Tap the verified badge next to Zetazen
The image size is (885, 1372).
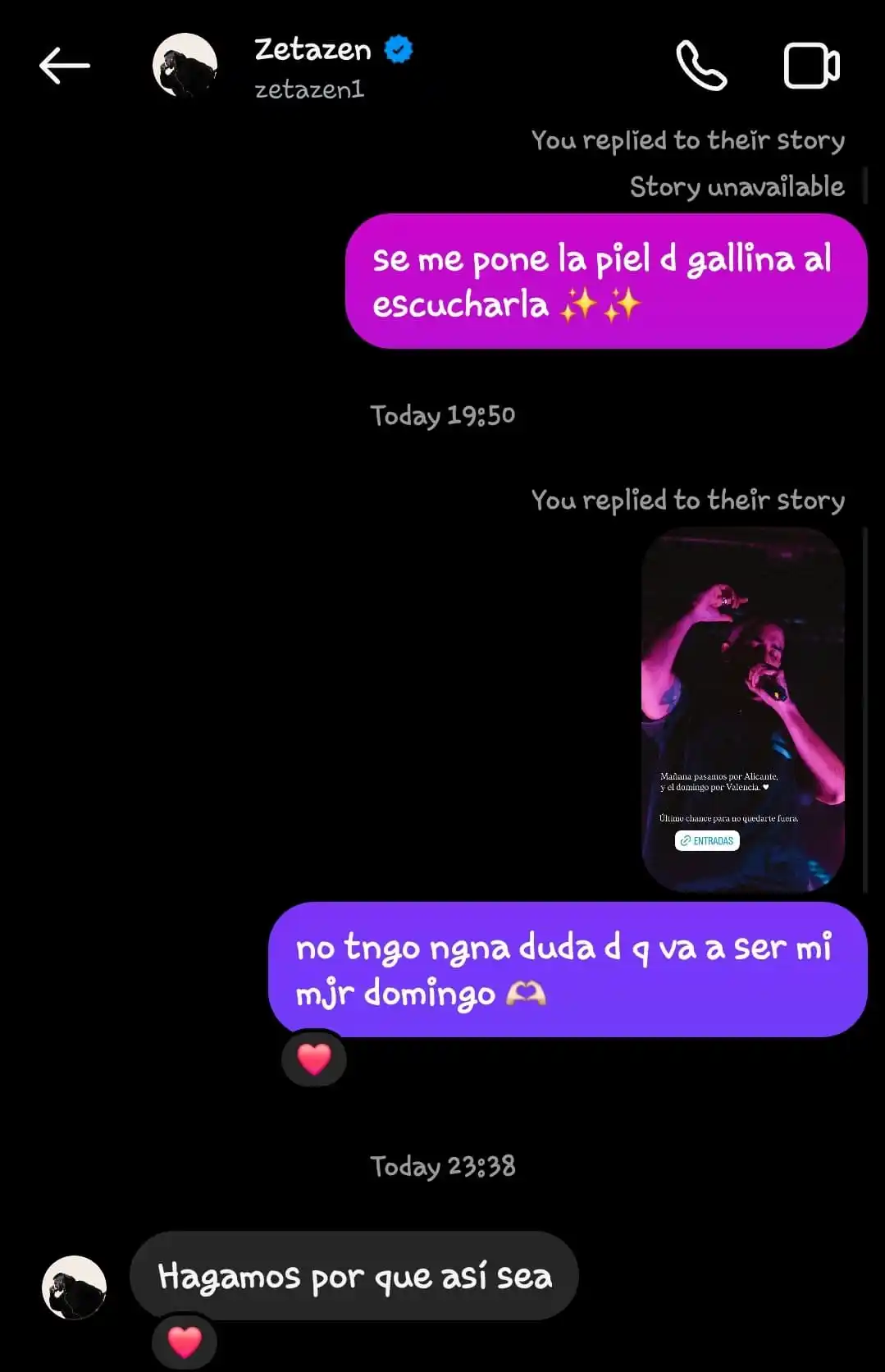397,49
